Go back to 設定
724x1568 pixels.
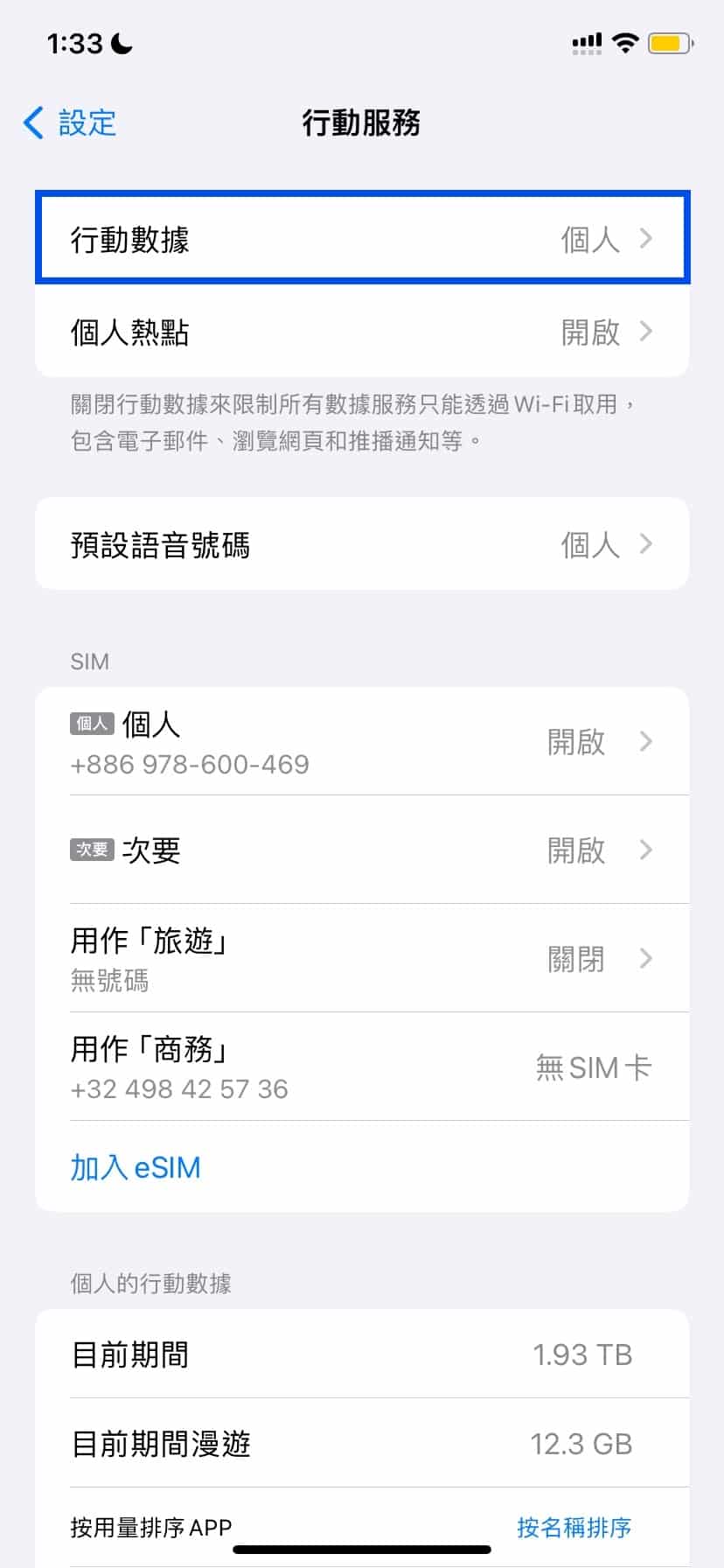pos(70,122)
